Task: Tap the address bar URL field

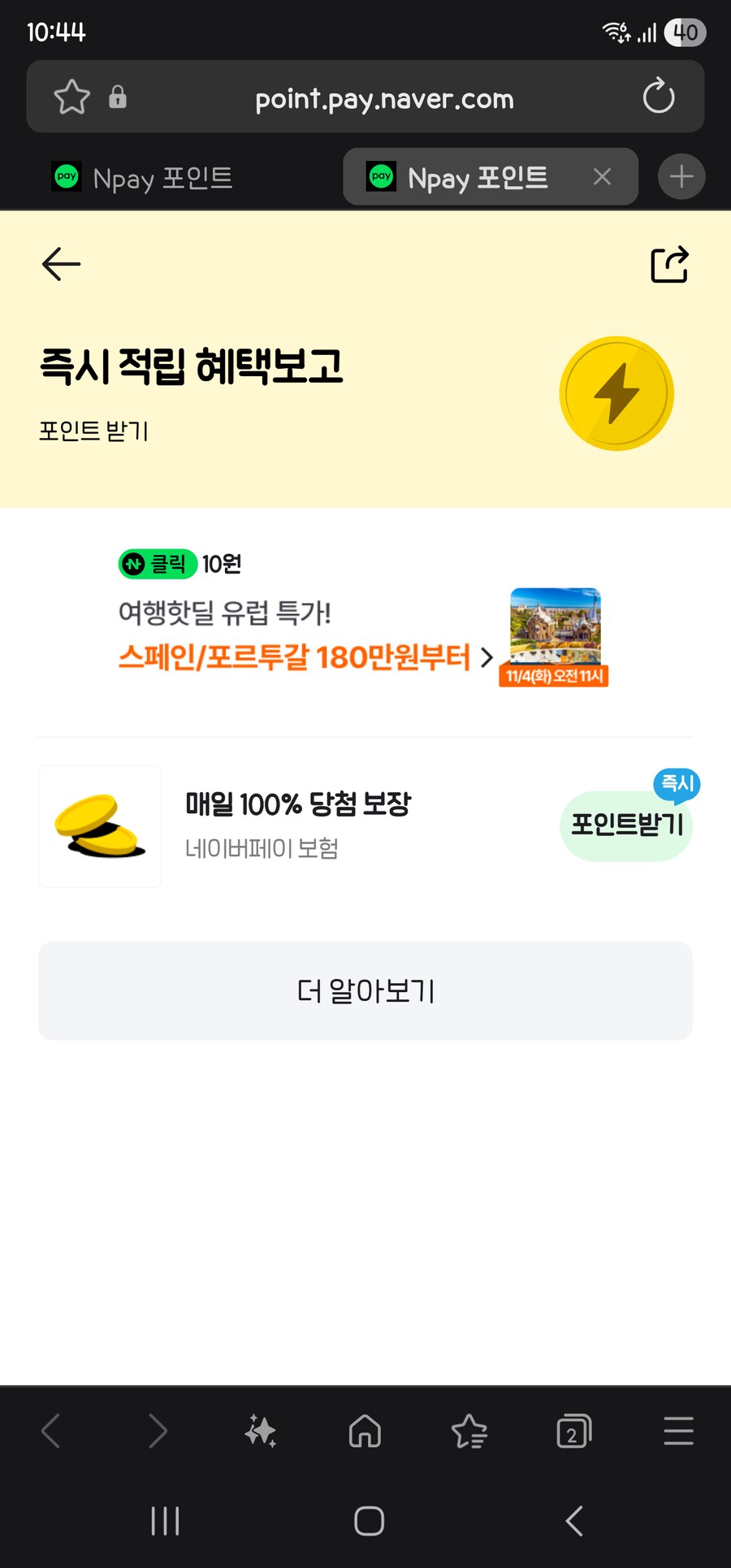Action: [x=383, y=97]
